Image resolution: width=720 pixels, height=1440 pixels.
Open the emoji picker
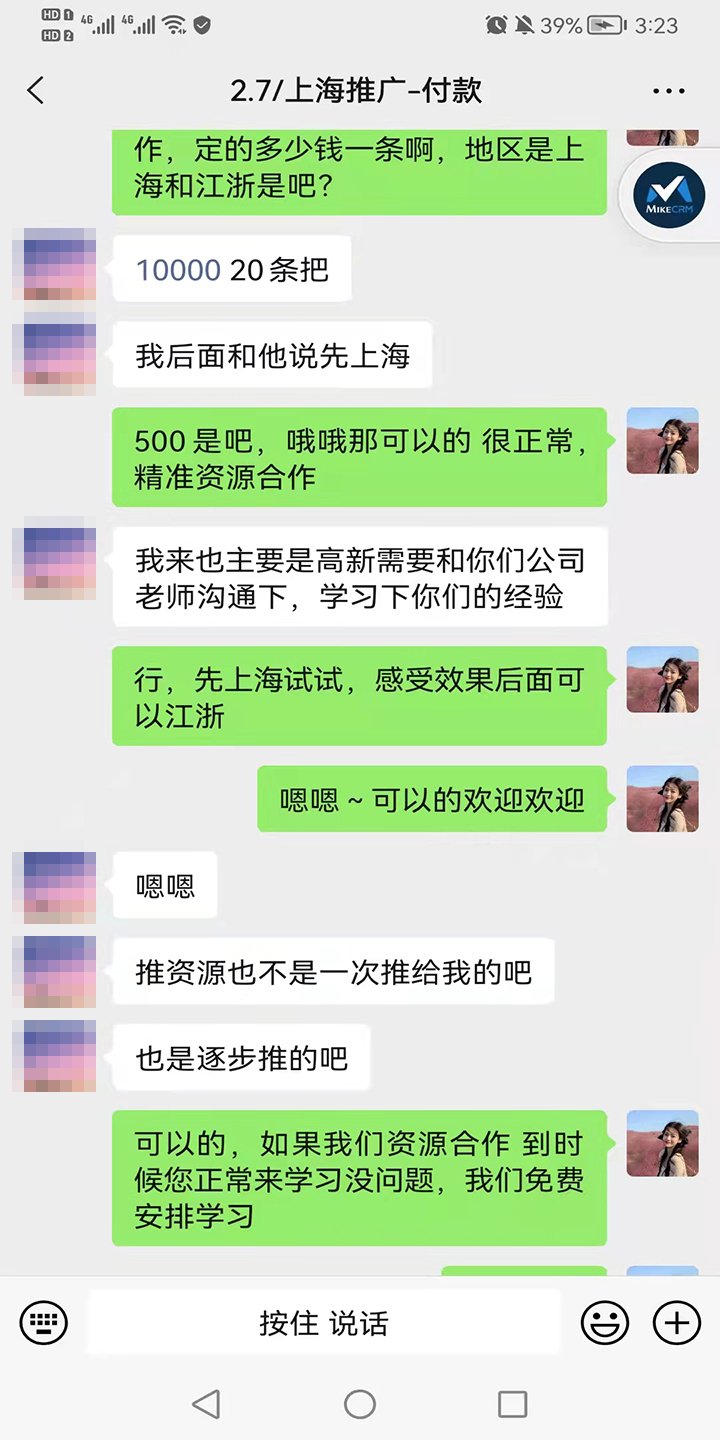[x=605, y=1323]
